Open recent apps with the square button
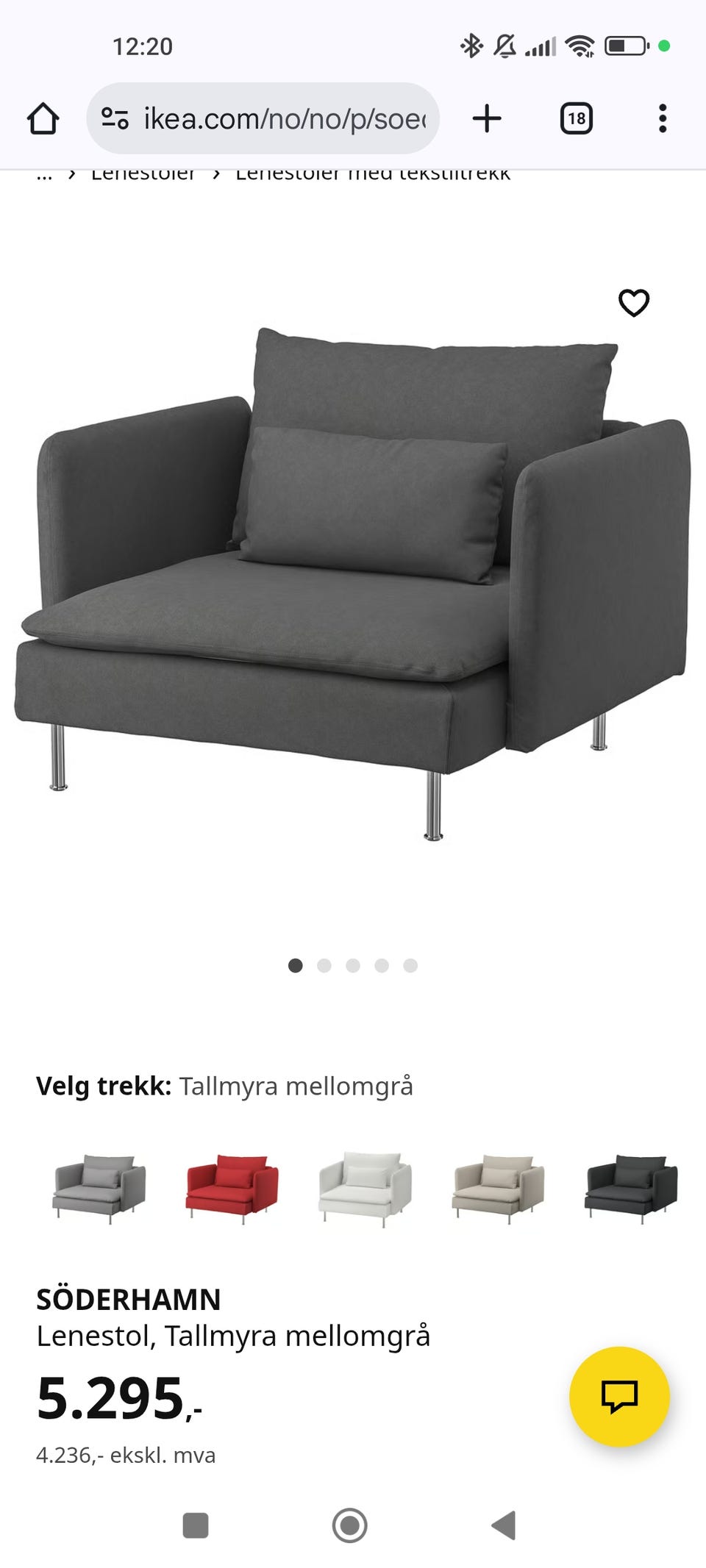The image size is (706, 1568). click(196, 1525)
